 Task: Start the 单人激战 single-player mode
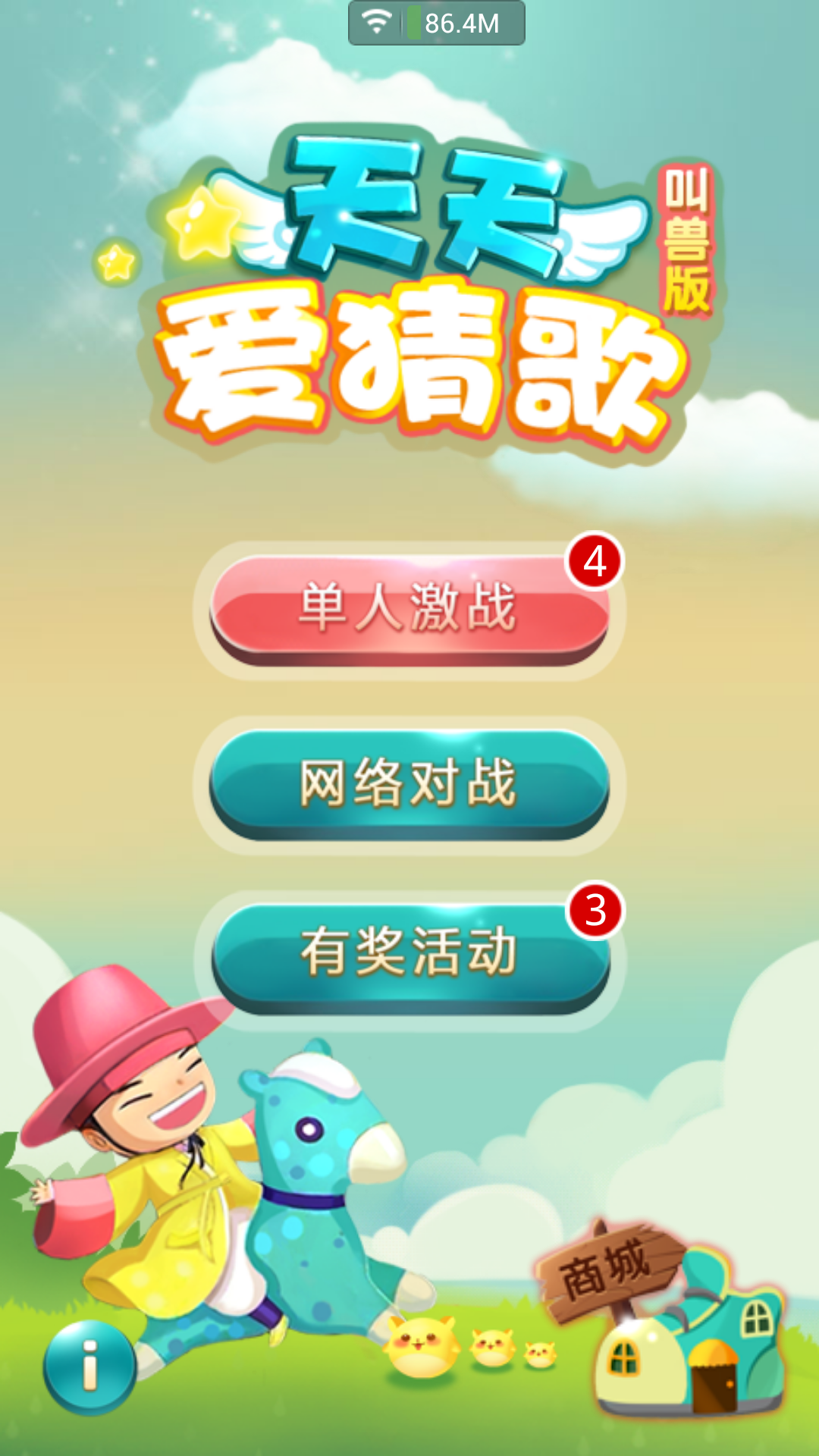pyautogui.click(x=409, y=608)
